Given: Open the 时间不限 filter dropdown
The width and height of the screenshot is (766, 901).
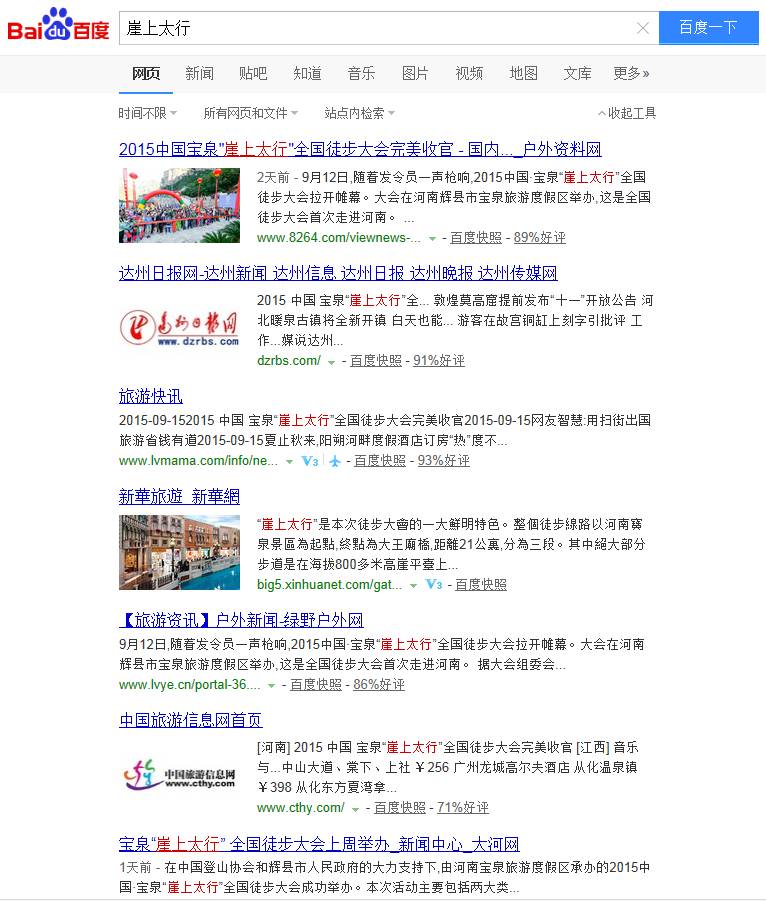Looking at the screenshot, I should pos(147,113).
